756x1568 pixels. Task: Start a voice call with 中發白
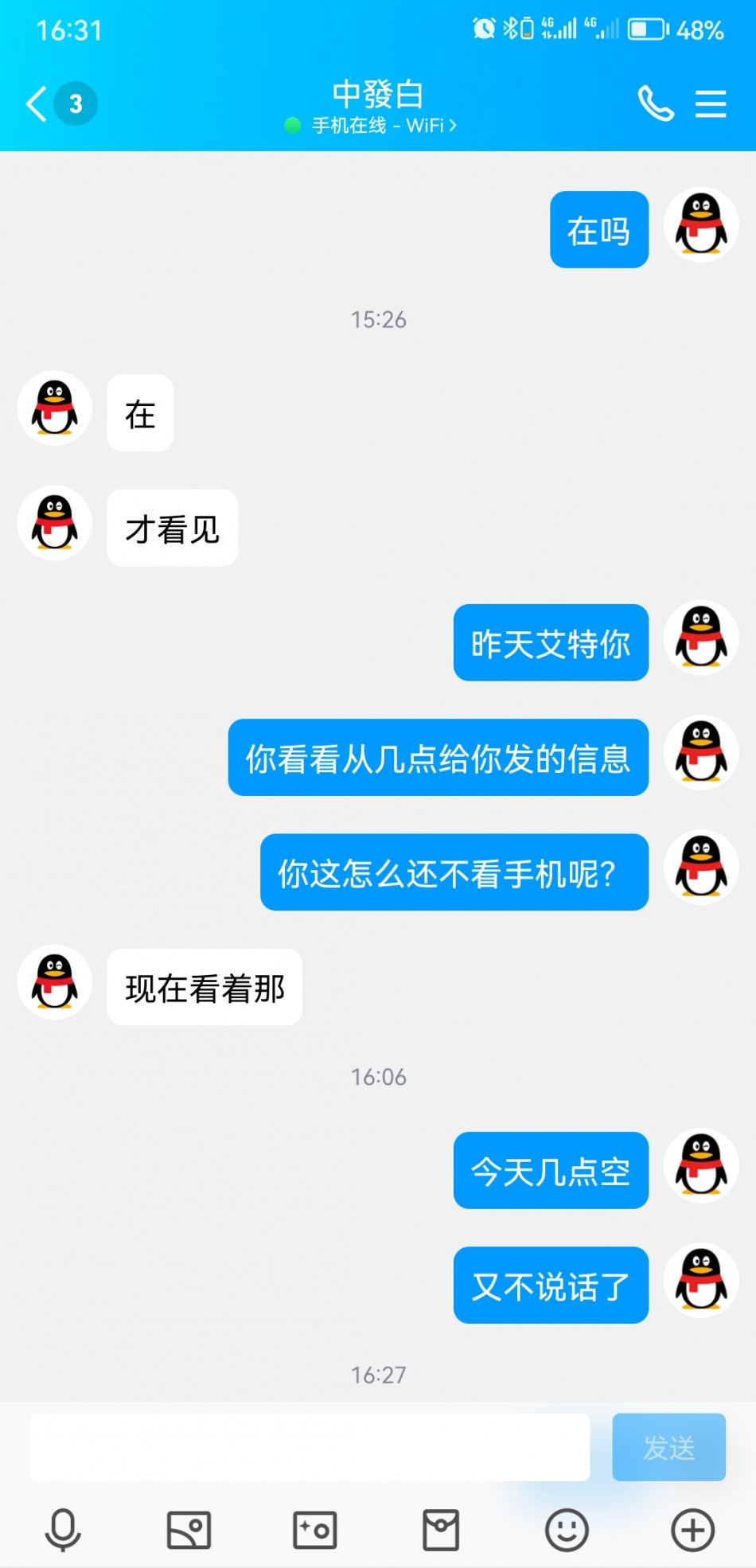656,104
